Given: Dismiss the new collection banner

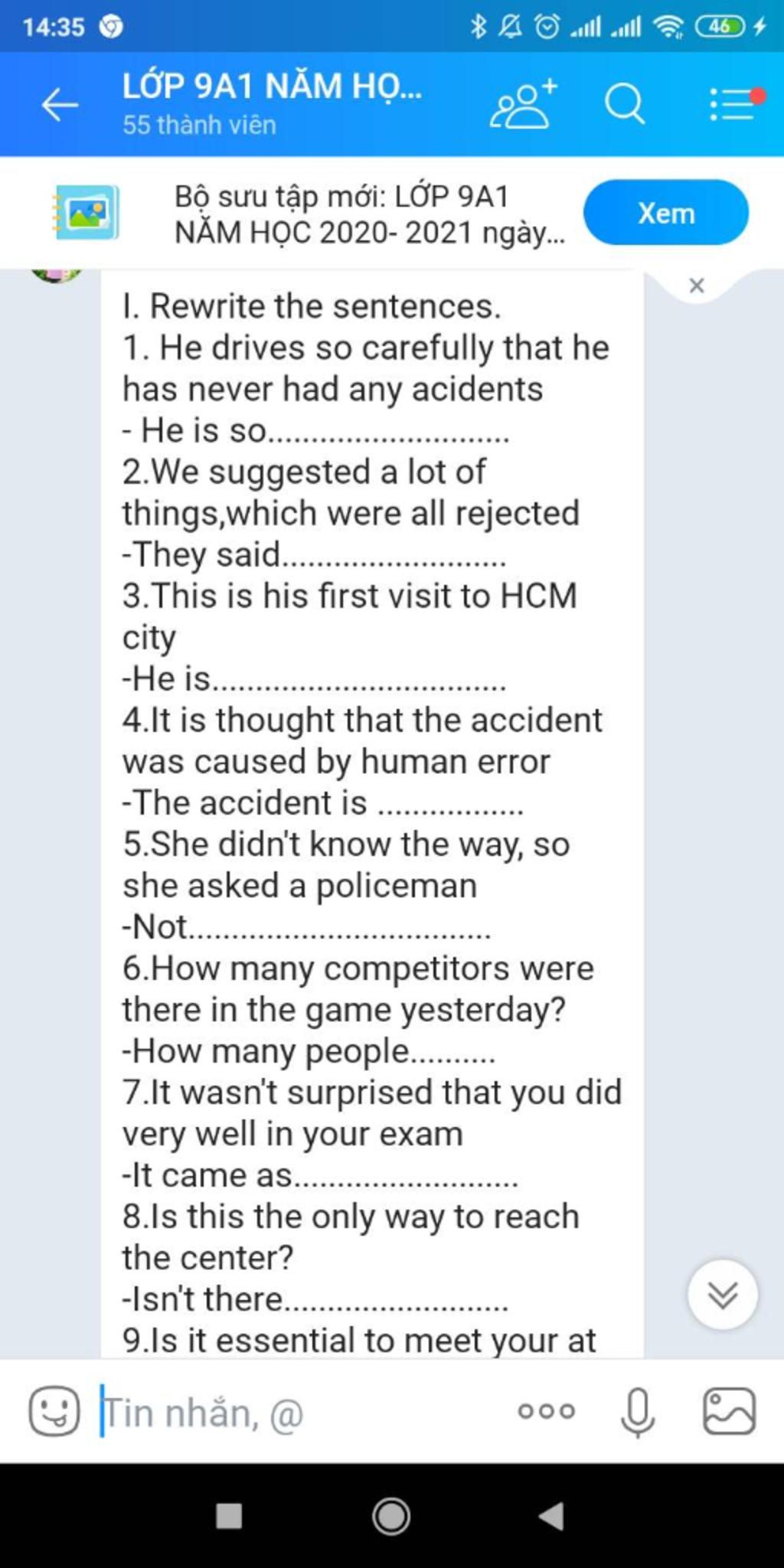Looking at the screenshot, I should click(696, 286).
